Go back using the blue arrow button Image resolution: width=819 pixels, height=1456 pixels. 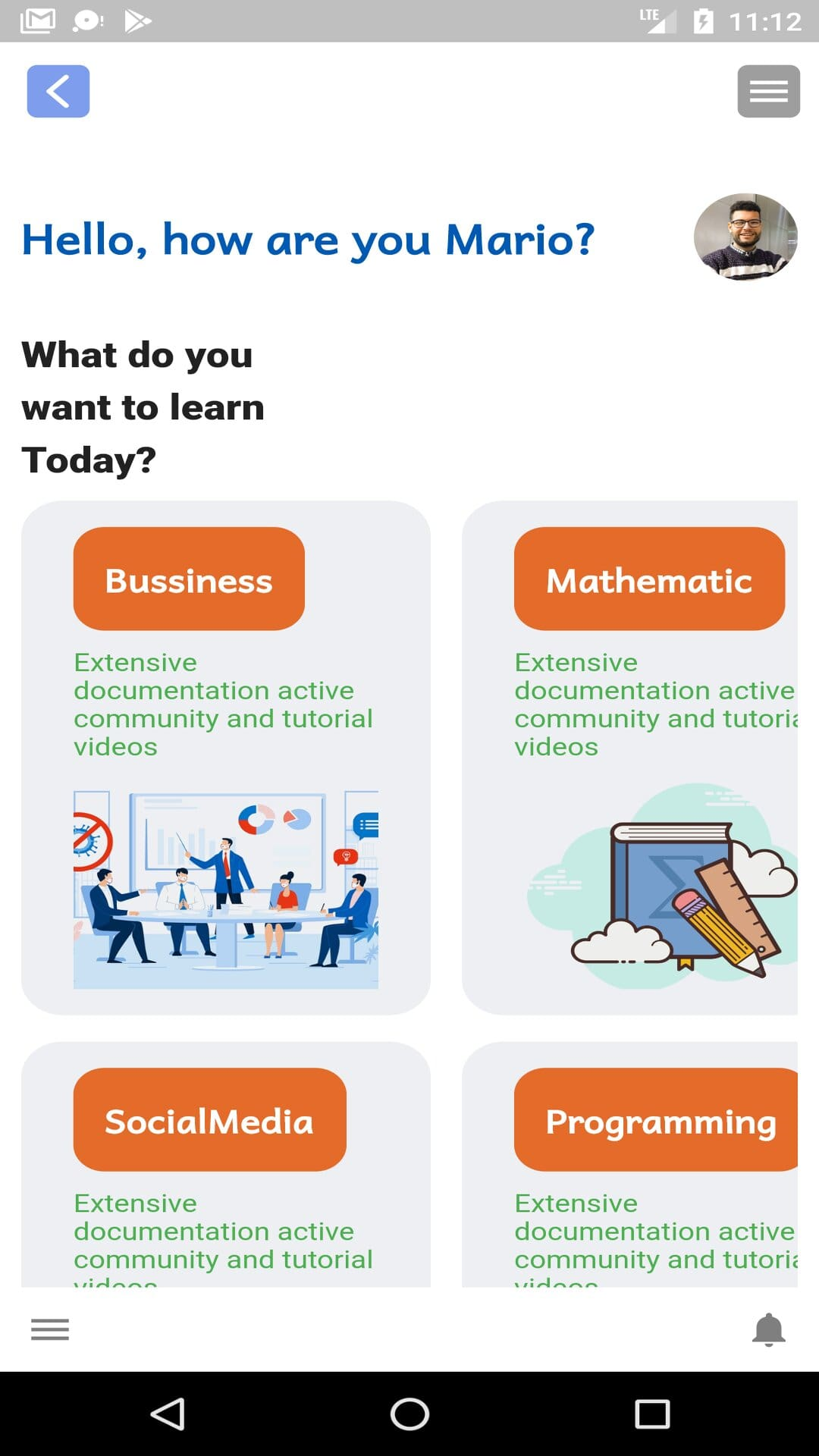coord(58,91)
